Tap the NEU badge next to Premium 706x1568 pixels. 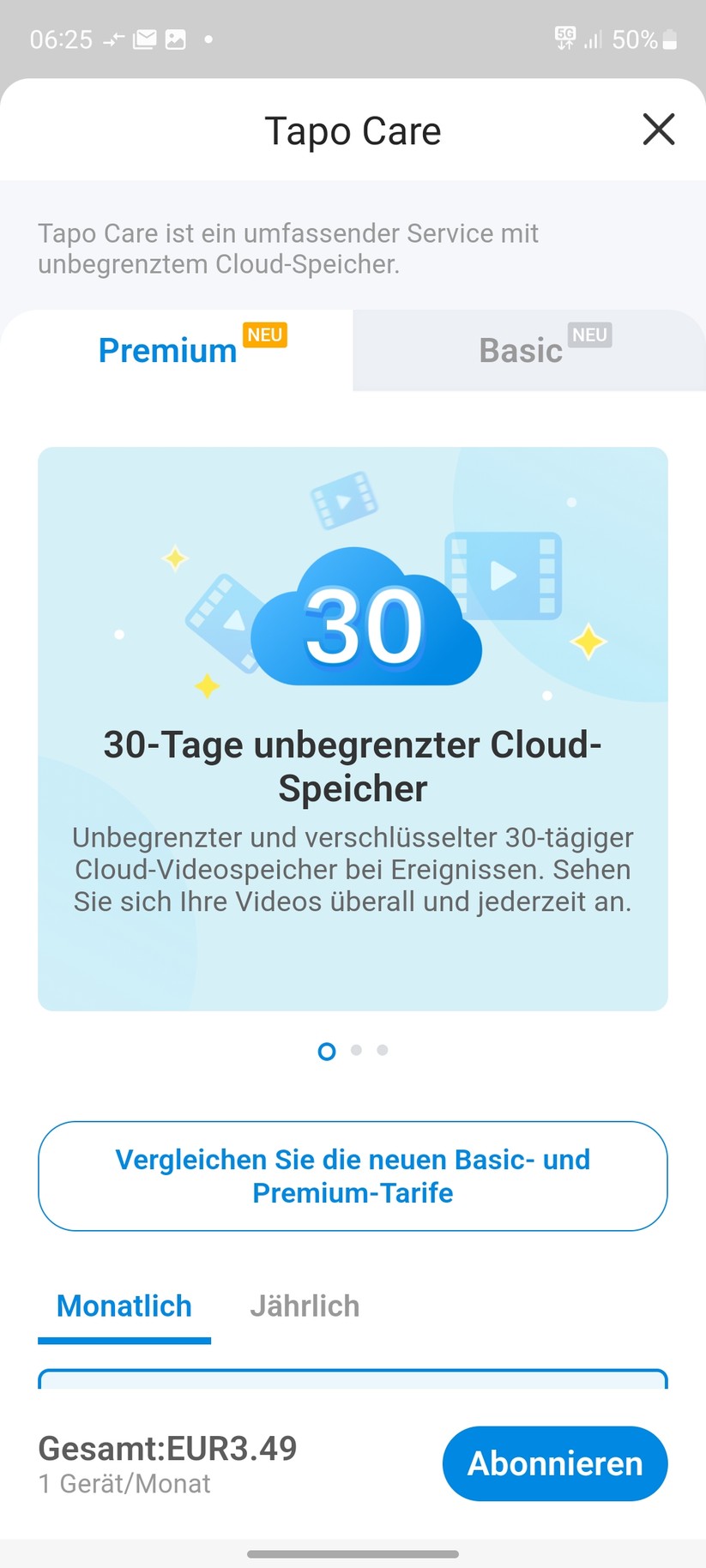click(264, 335)
